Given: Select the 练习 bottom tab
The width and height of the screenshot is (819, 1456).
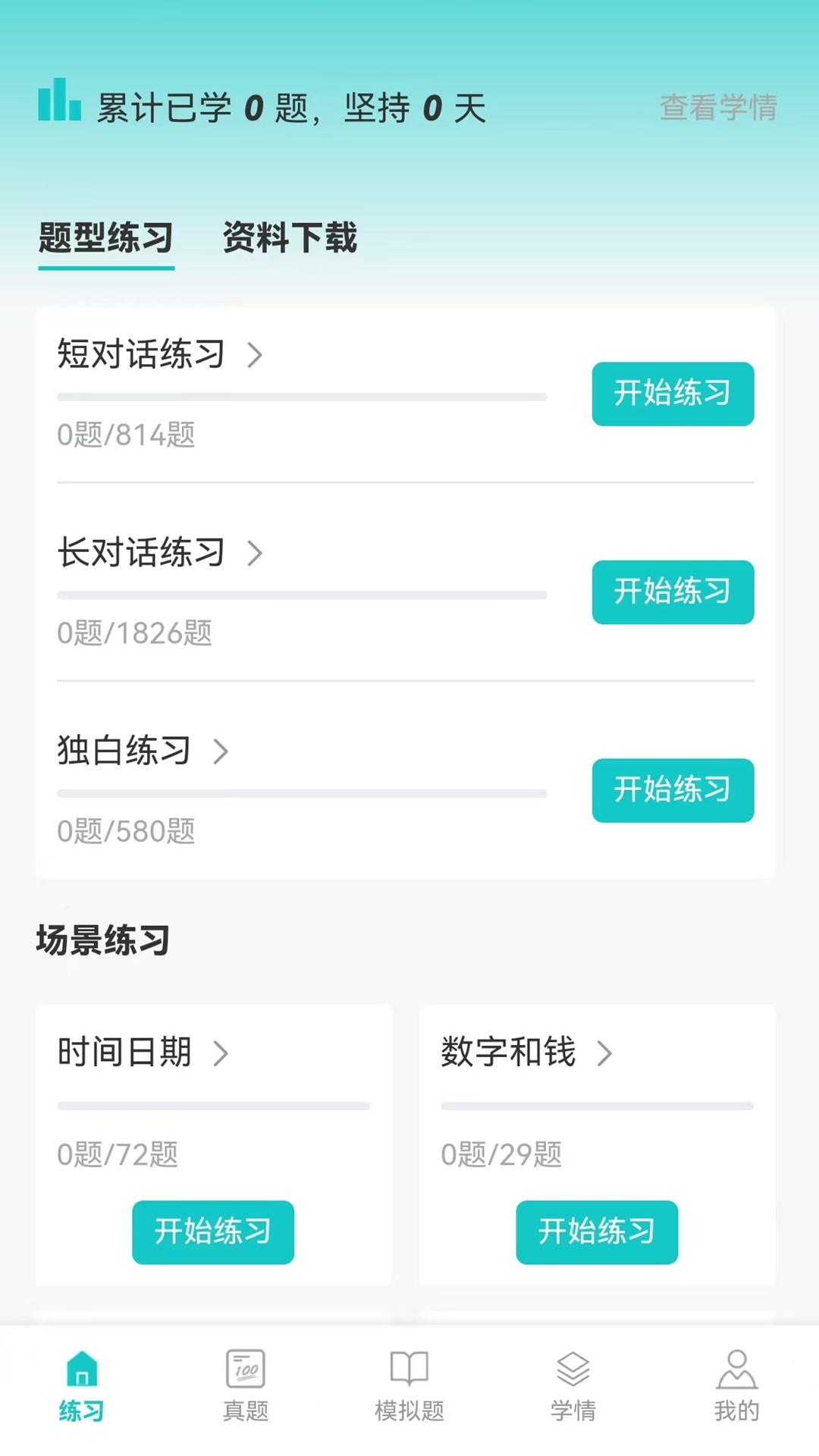Looking at the screenshot, I should click(x=82, y=1386).
